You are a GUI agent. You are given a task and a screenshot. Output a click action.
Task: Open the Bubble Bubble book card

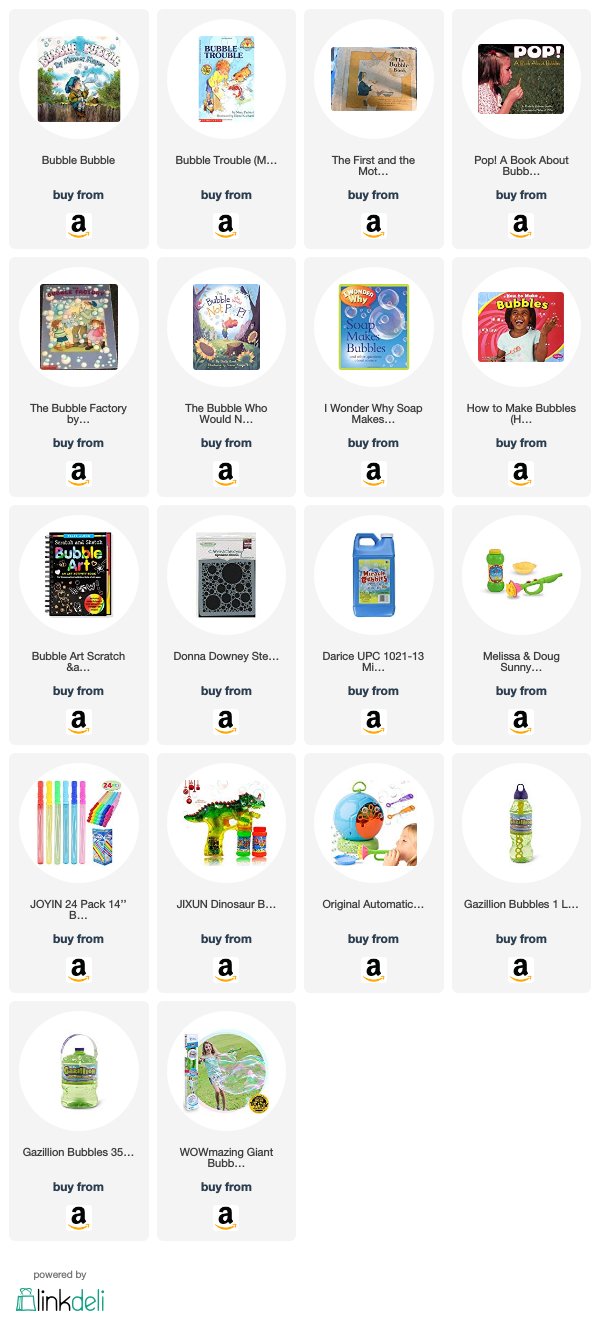point(78,129)
